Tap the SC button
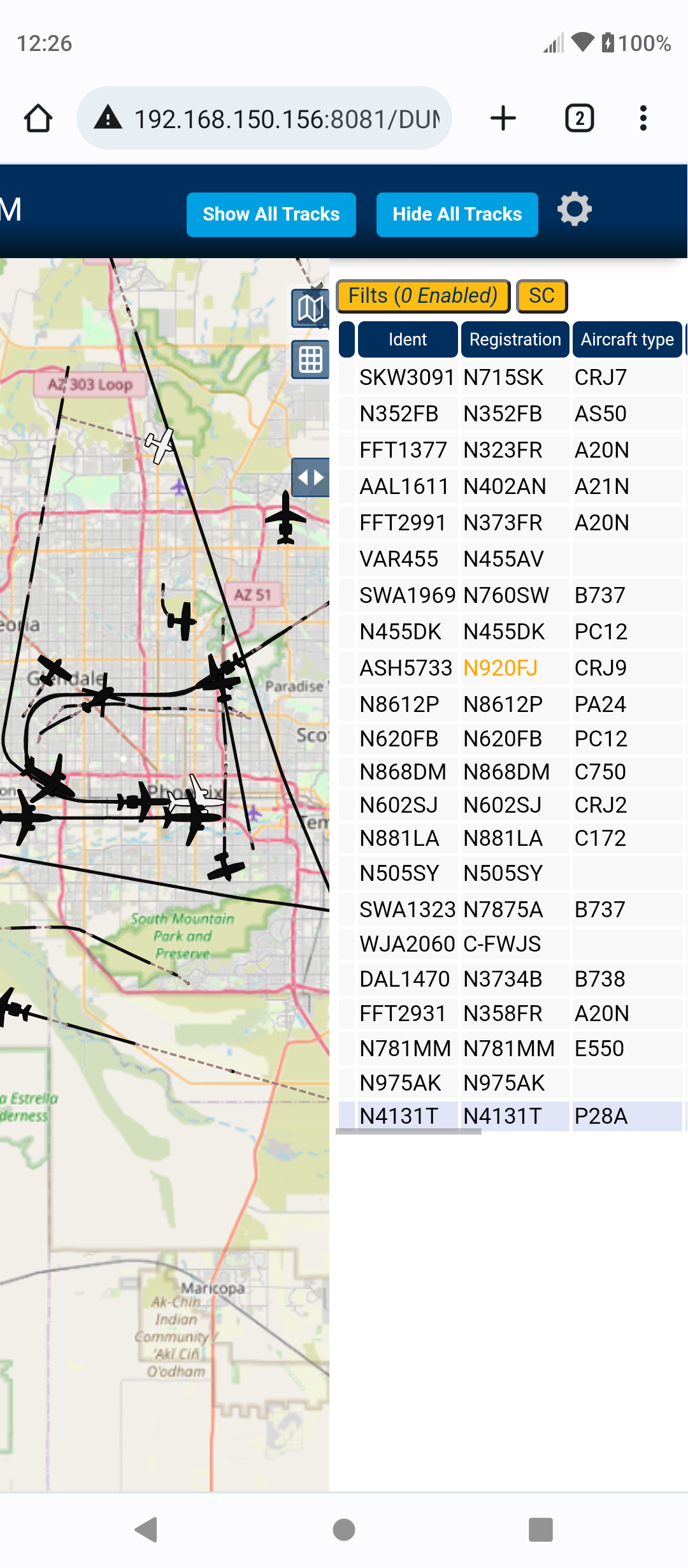 point(541,296)
